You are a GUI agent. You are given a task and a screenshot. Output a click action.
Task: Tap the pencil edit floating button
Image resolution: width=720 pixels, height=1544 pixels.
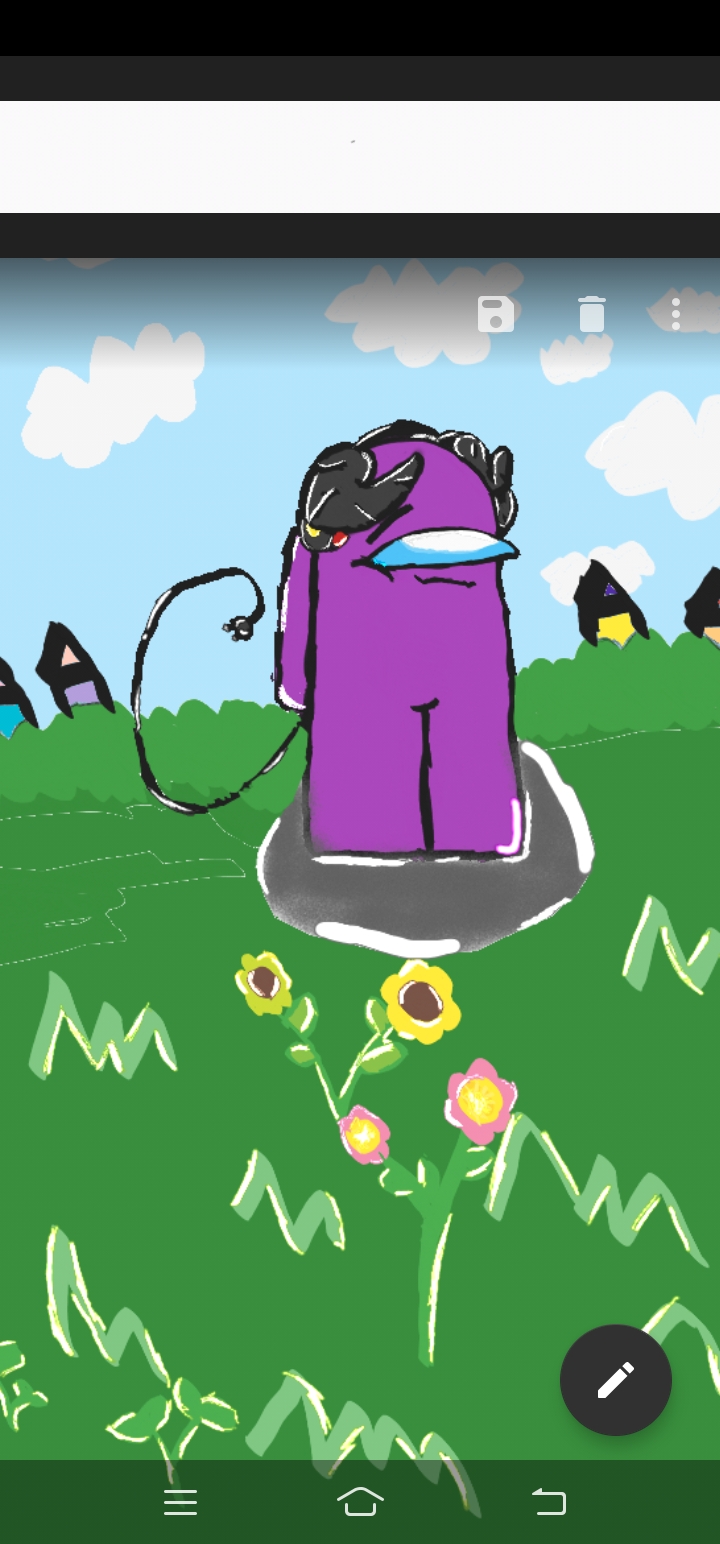[x=615, y=1380]
